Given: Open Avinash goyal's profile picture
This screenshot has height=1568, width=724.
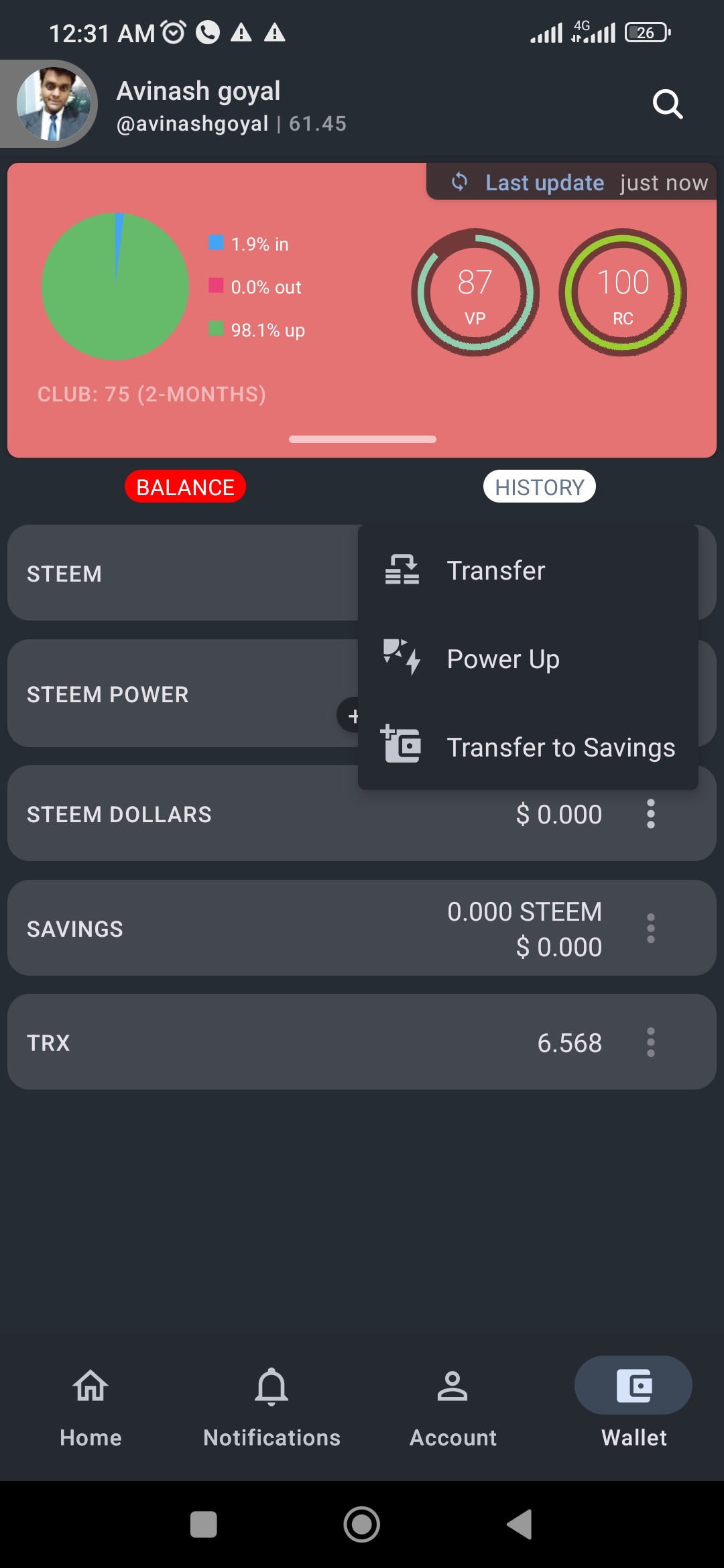Looking at the screenshot, I should (x=54, y=104).
